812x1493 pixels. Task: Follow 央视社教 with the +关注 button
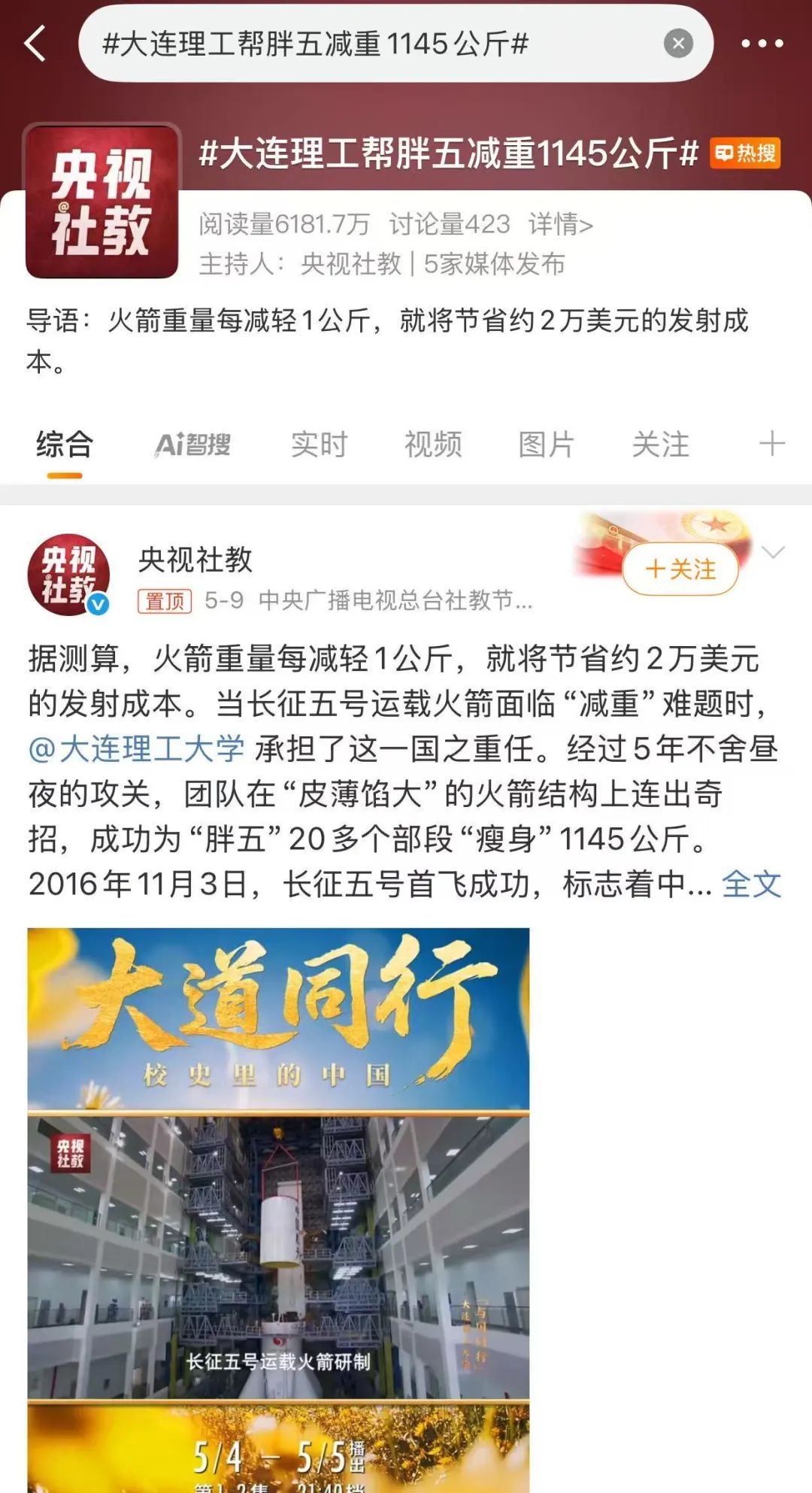tap(680, 569)
